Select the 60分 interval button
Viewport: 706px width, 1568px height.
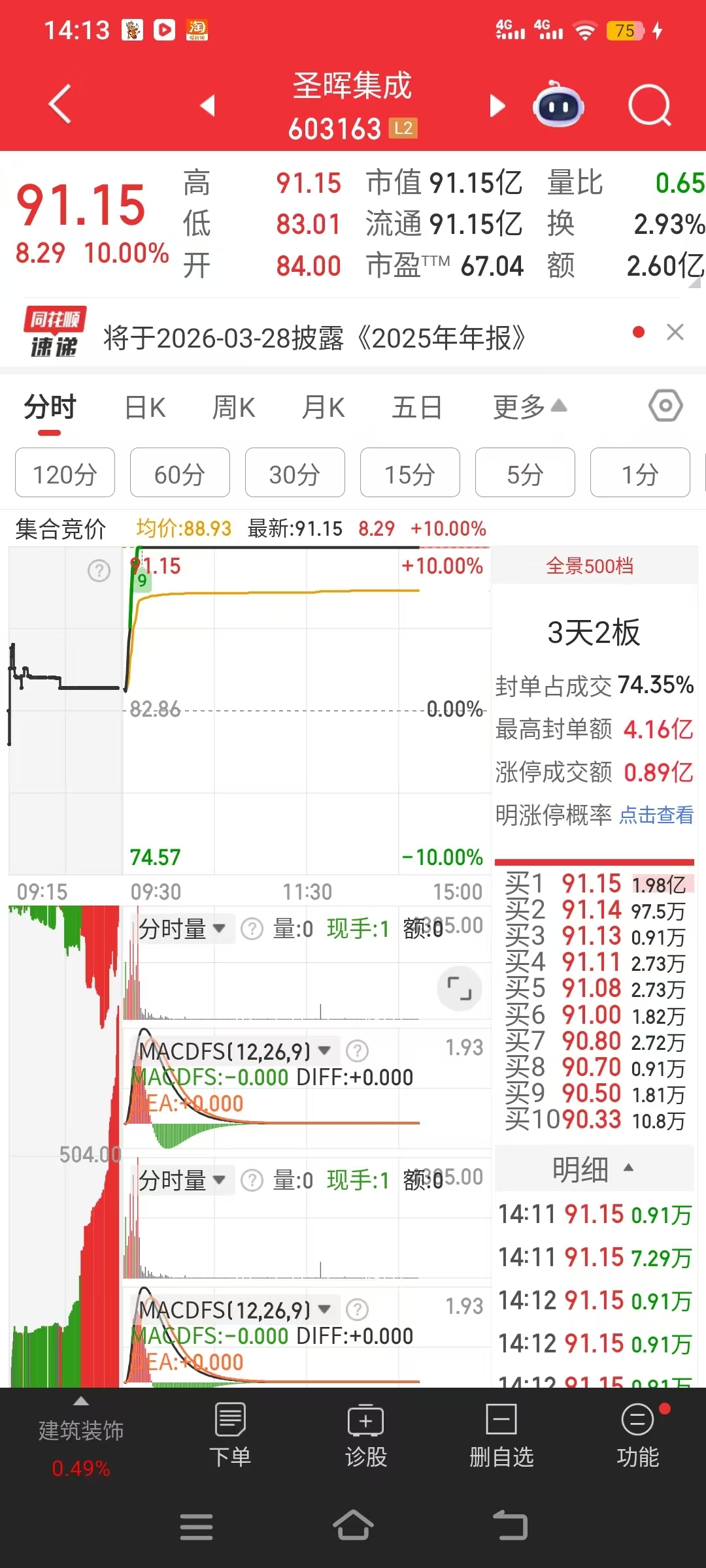click(179, 472)
